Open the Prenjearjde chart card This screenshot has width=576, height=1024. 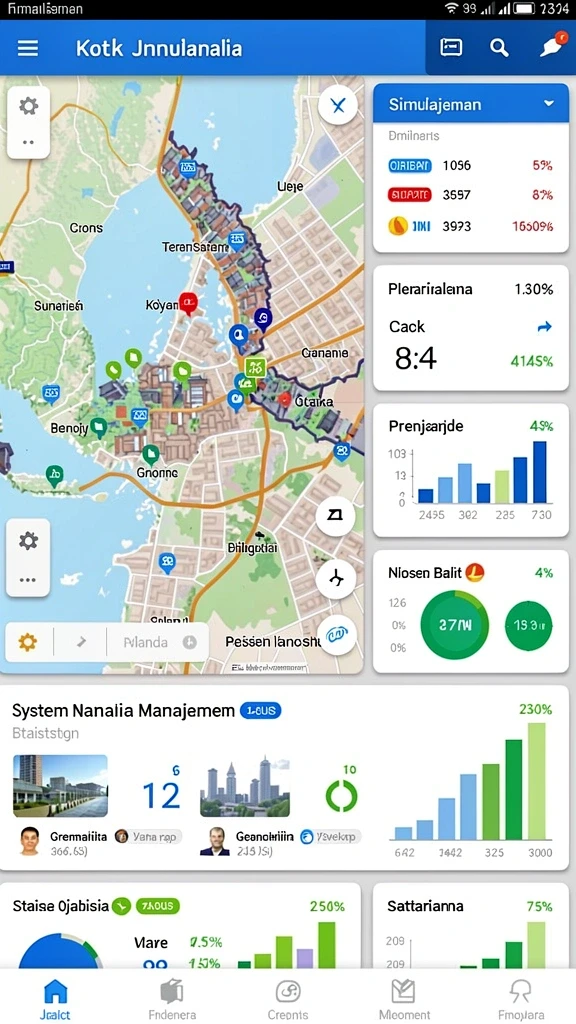click(x=470, y=470)
